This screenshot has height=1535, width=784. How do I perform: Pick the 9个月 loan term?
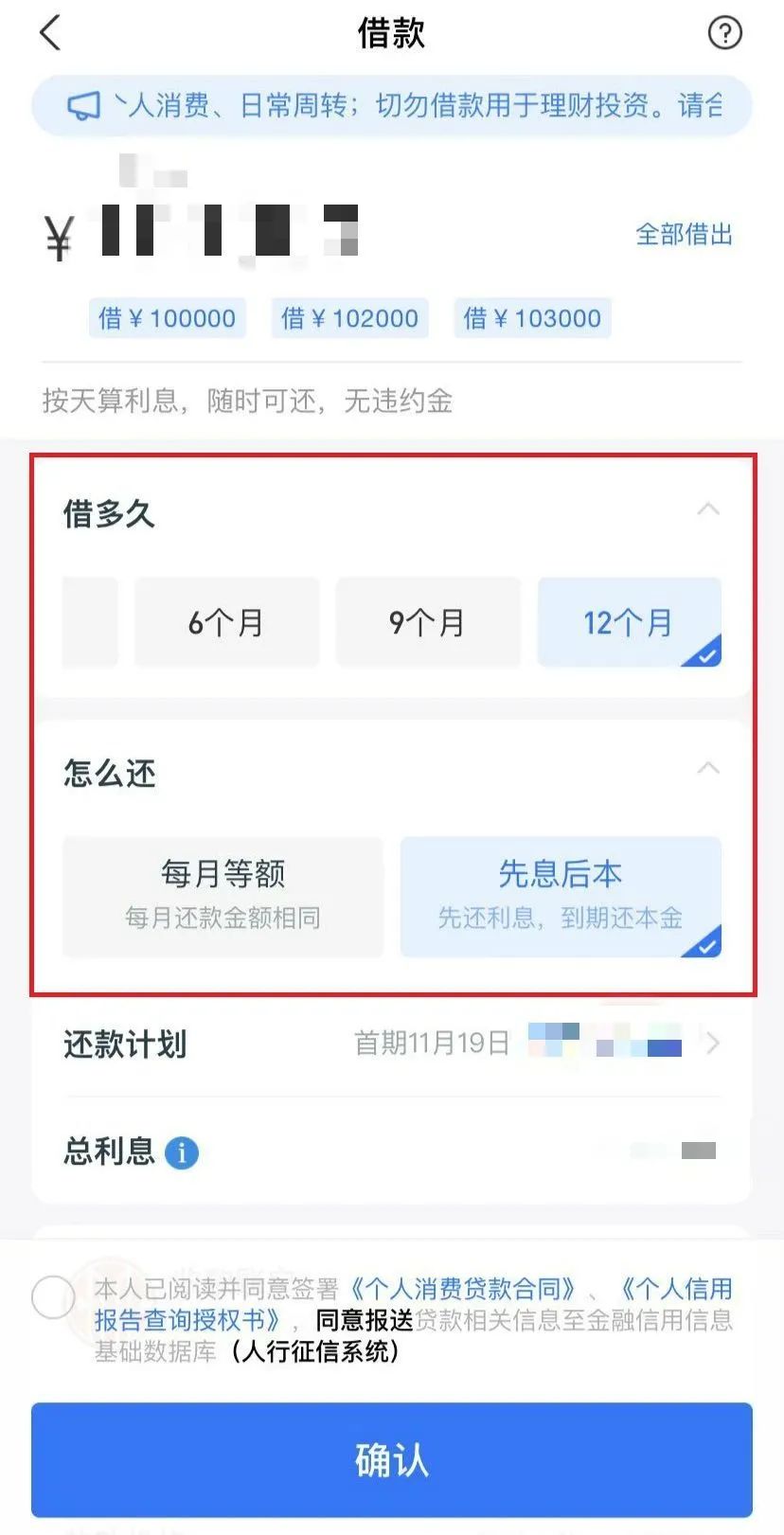(428, 622)
